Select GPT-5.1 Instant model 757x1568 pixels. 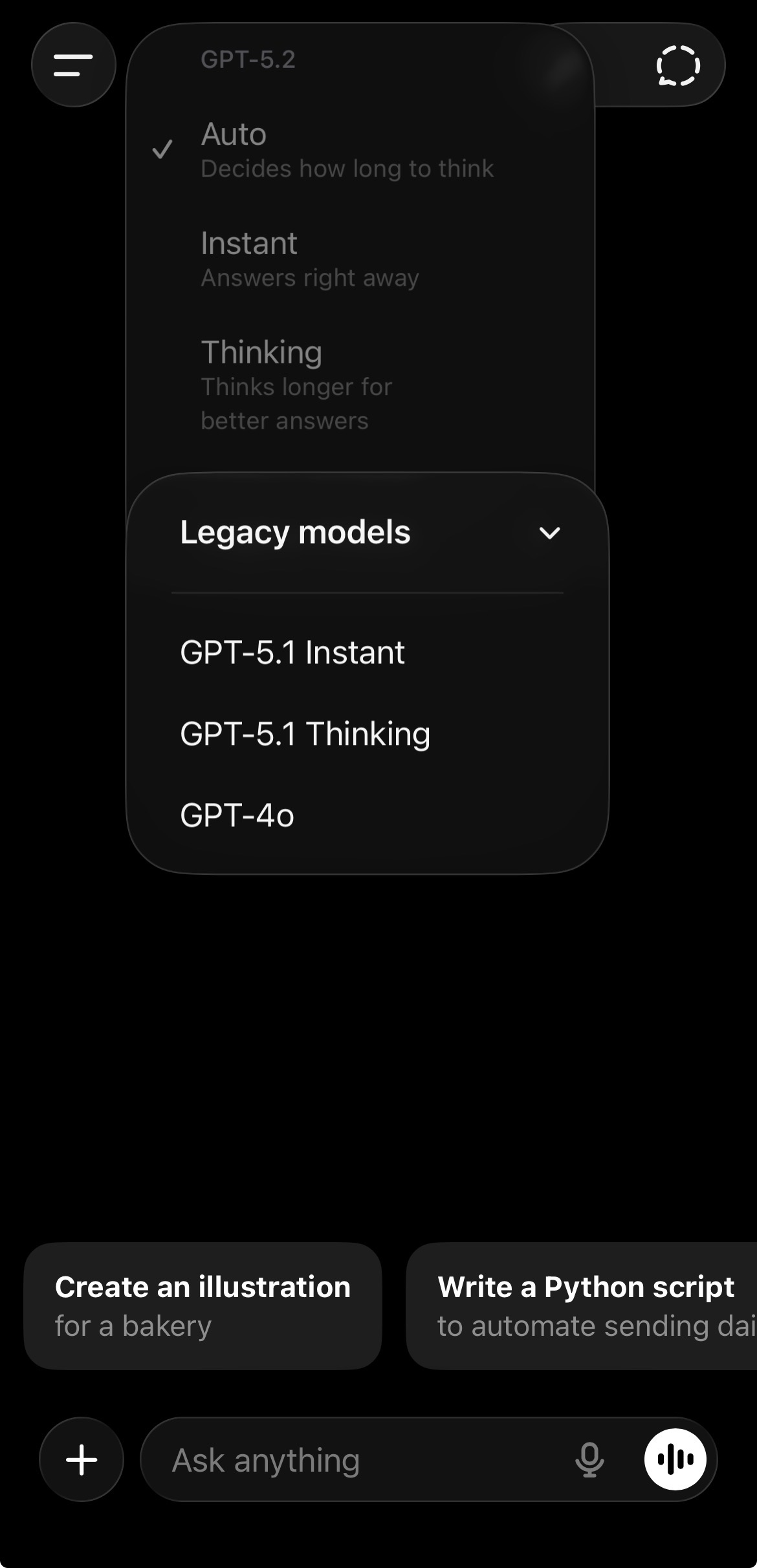(x=292, y=652)
